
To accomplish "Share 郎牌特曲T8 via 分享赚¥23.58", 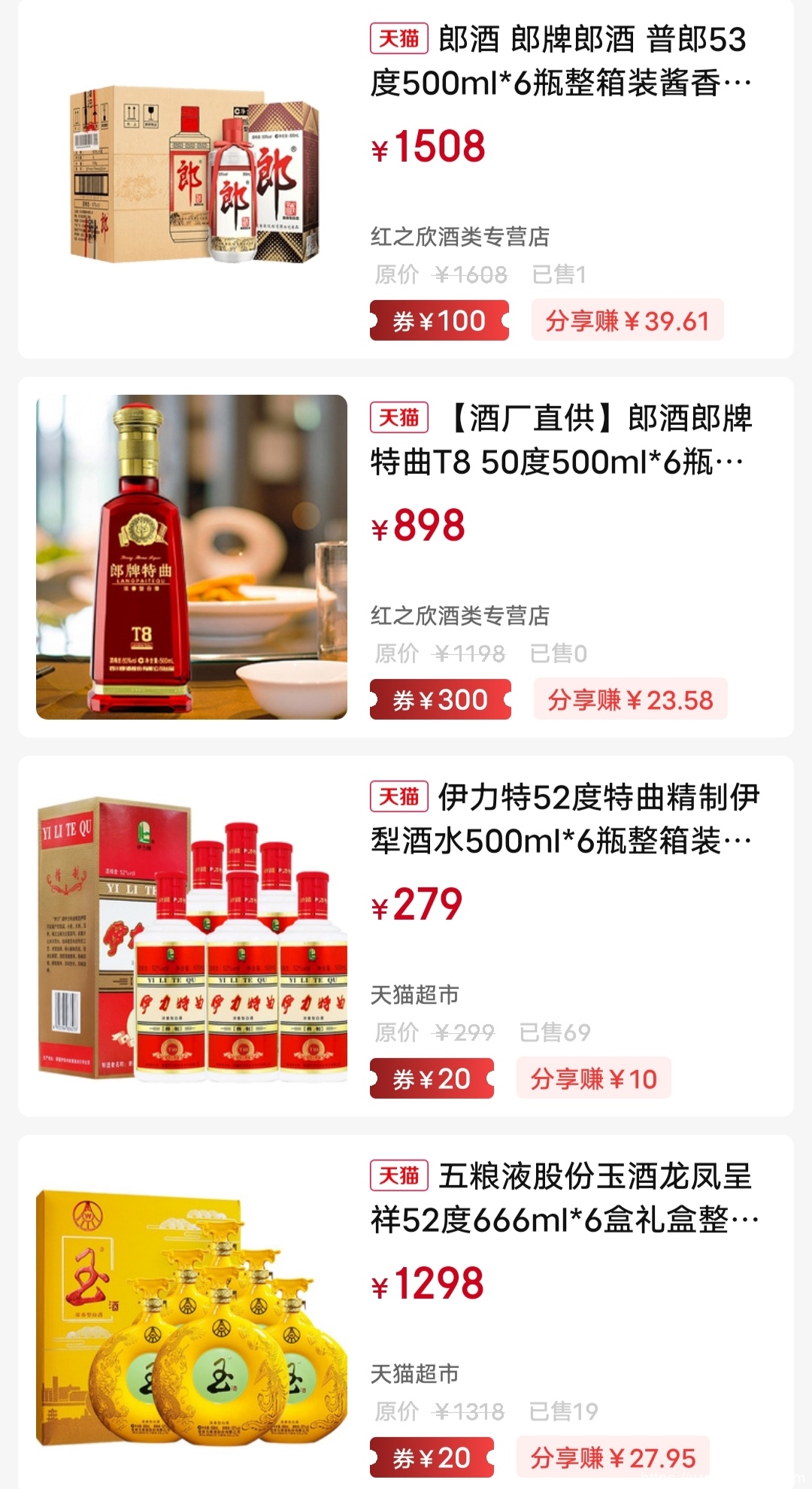I will pyautogui.click(x=630, y=700).
